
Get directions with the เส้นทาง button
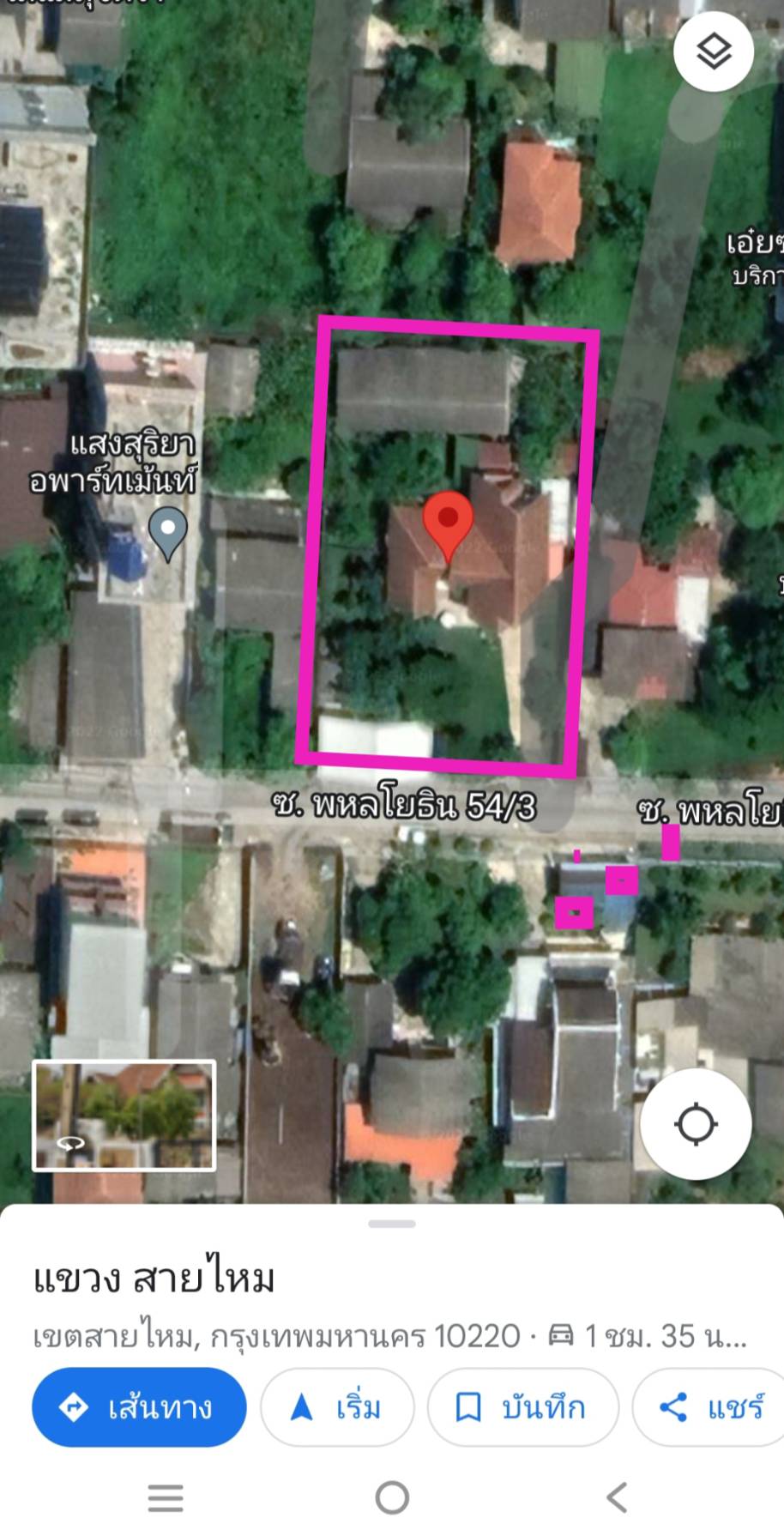[139, 1407]
